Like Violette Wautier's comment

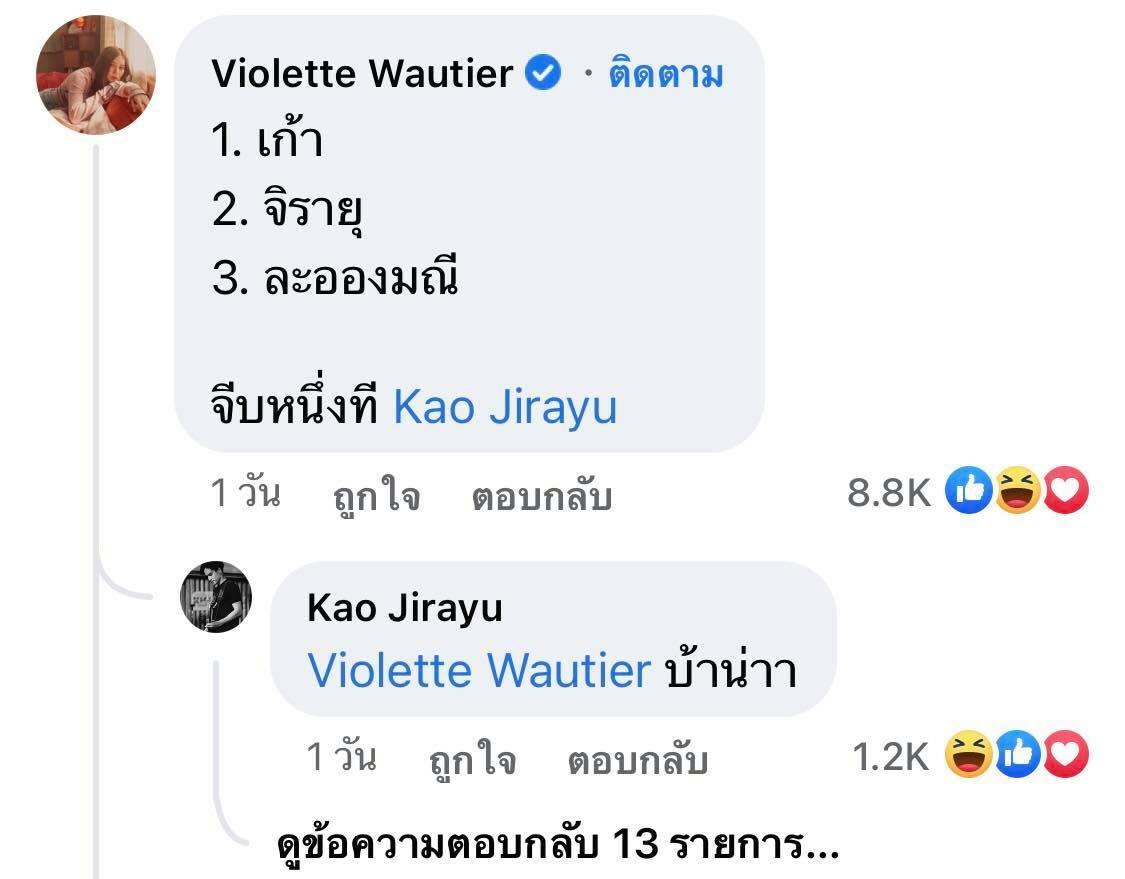[x=376, y=496]
